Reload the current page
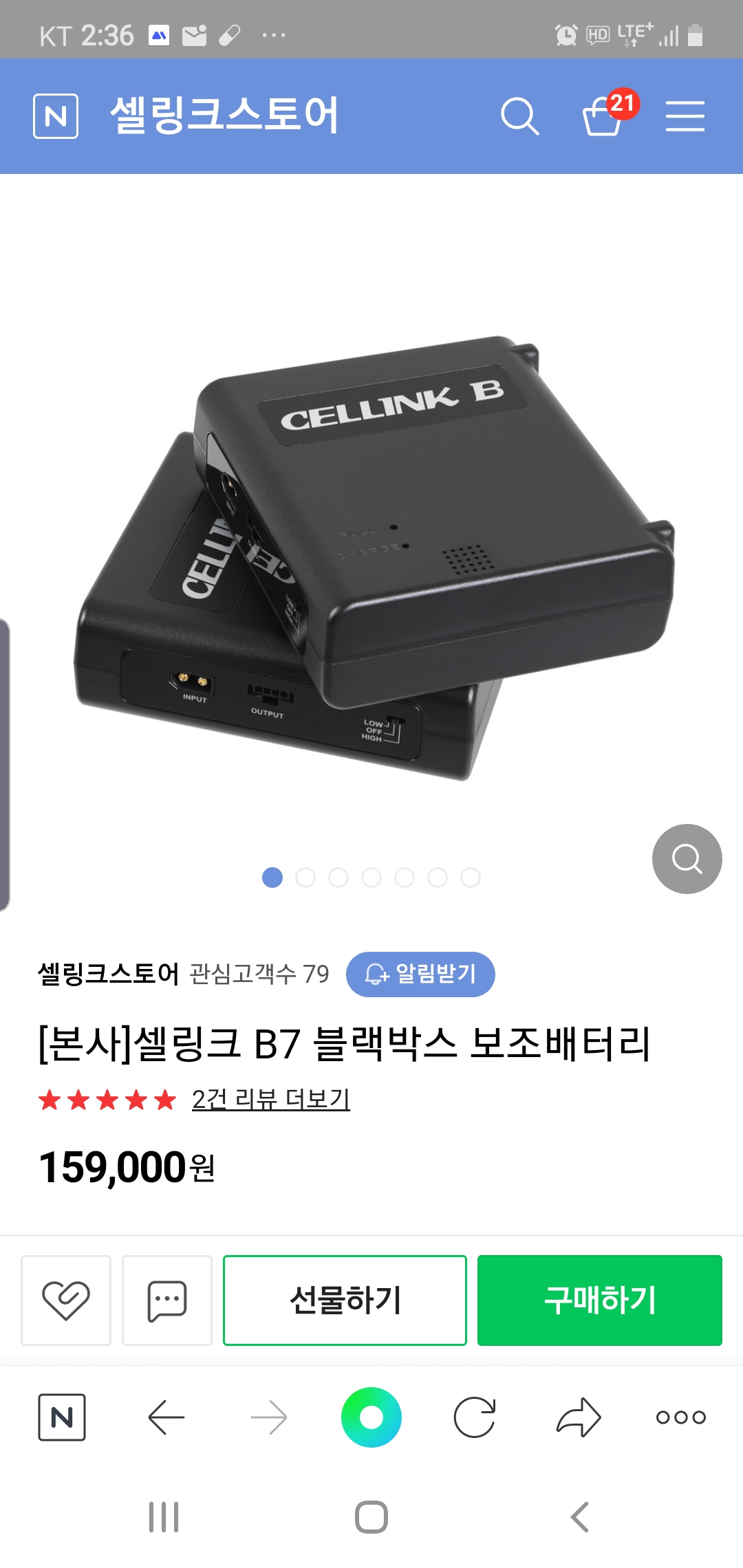Image resolution: width=743 pixels, height=1568 pixels. 475,1417
